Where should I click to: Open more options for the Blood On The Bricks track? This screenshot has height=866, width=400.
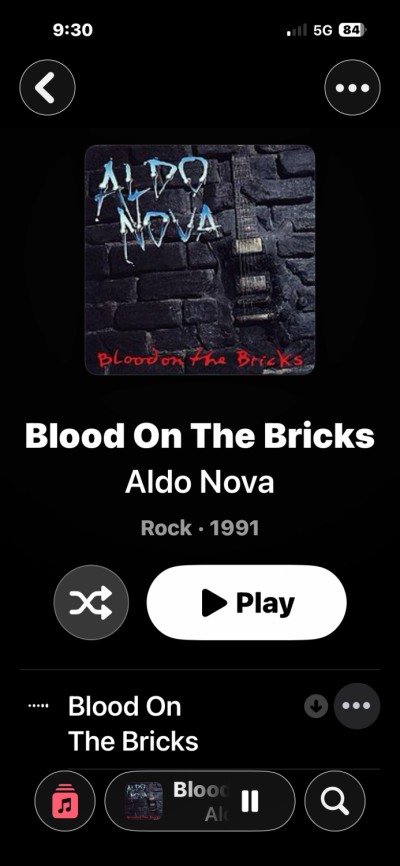point(357,706)
